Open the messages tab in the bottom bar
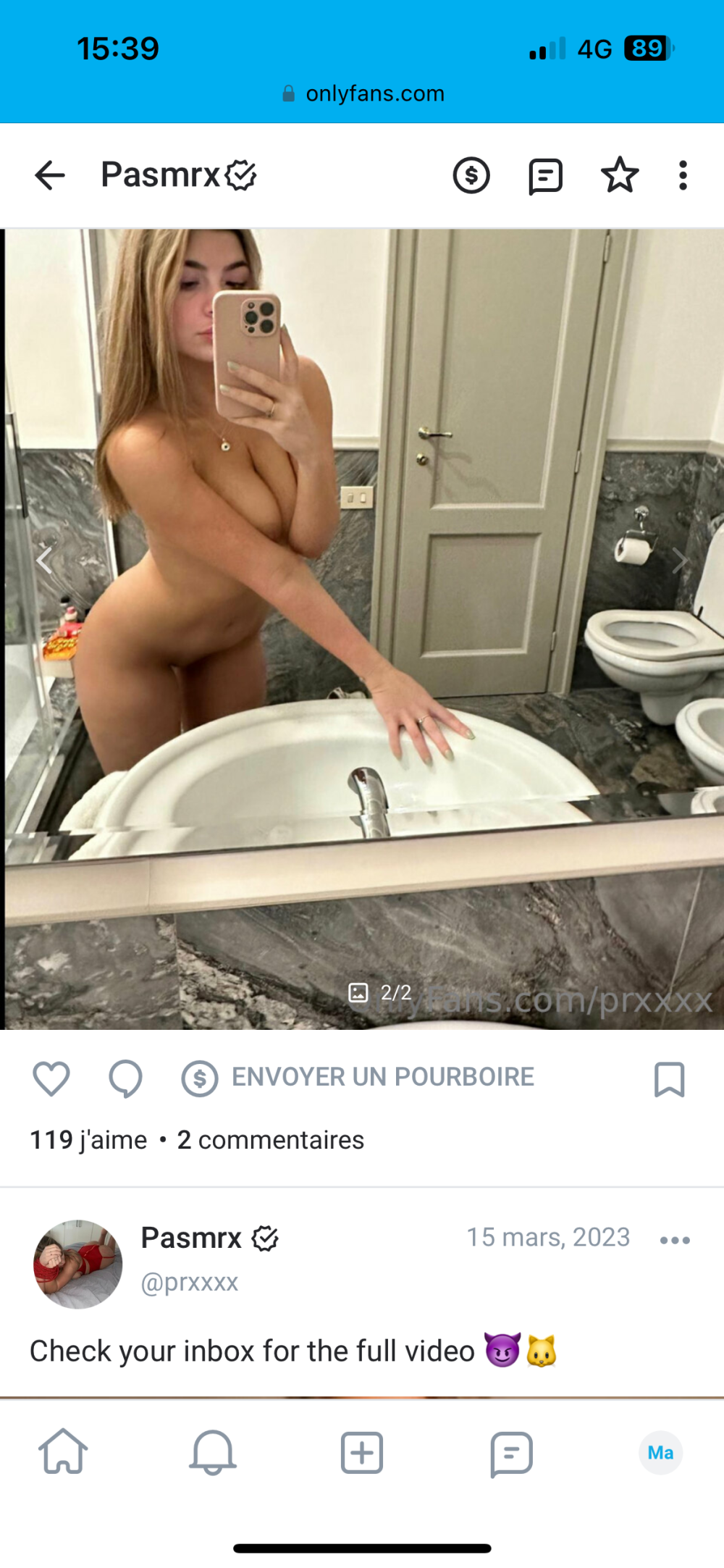724x1568 pixels. (511, 1453)
